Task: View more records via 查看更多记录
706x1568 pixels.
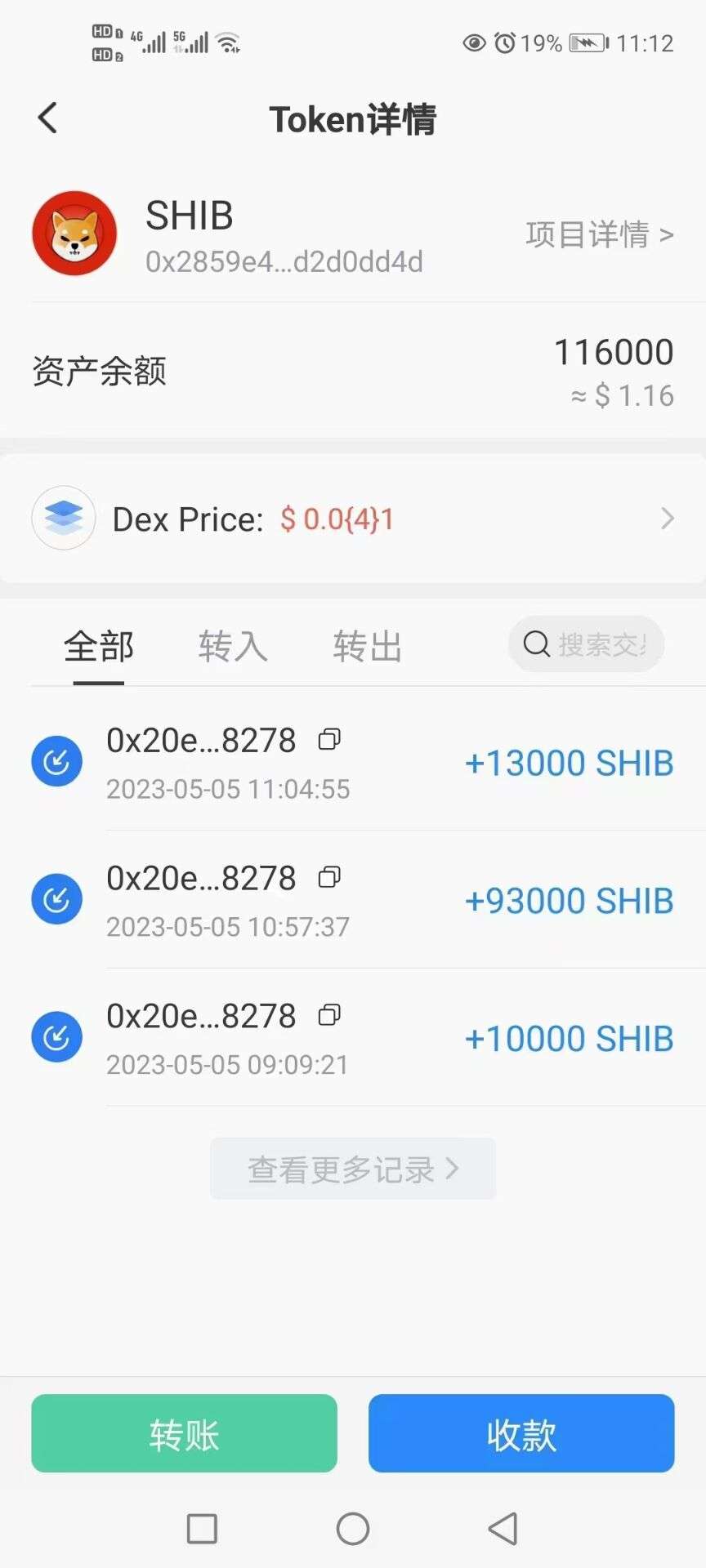Action: click(x=353, y=1169)
